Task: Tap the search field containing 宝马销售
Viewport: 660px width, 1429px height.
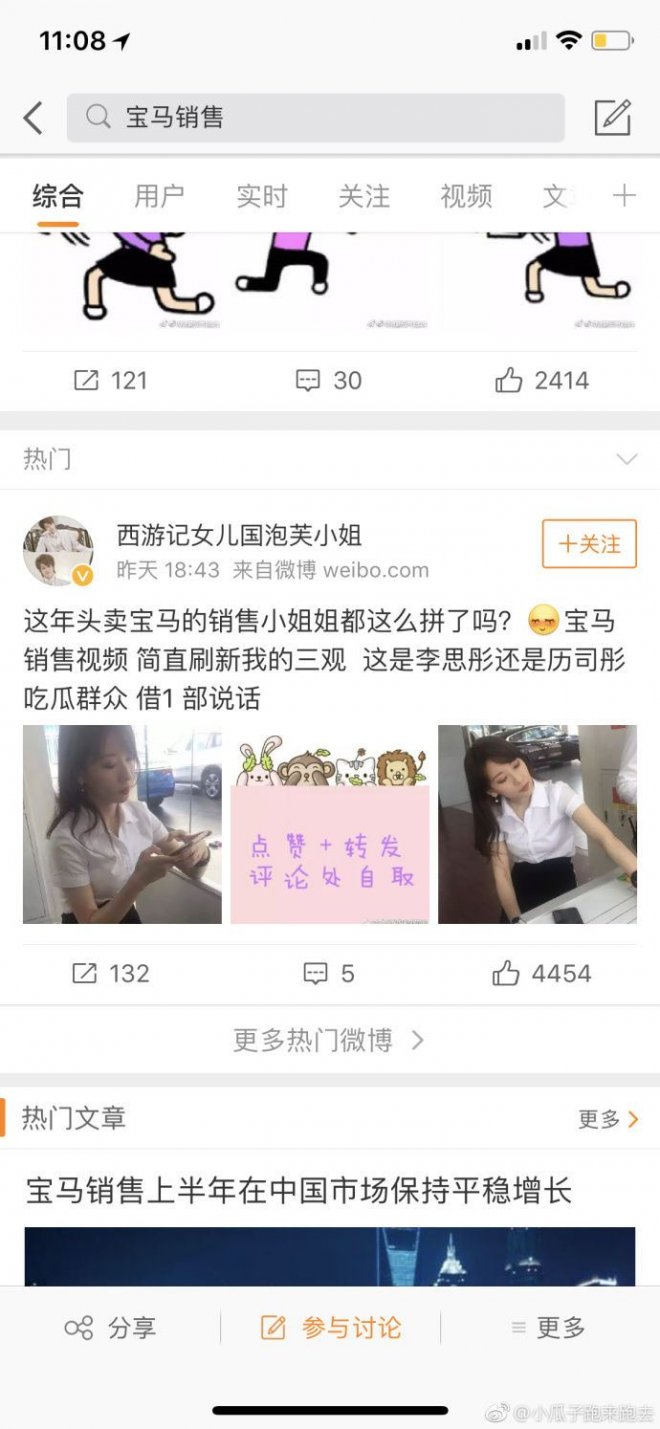Action: (315, 118)
